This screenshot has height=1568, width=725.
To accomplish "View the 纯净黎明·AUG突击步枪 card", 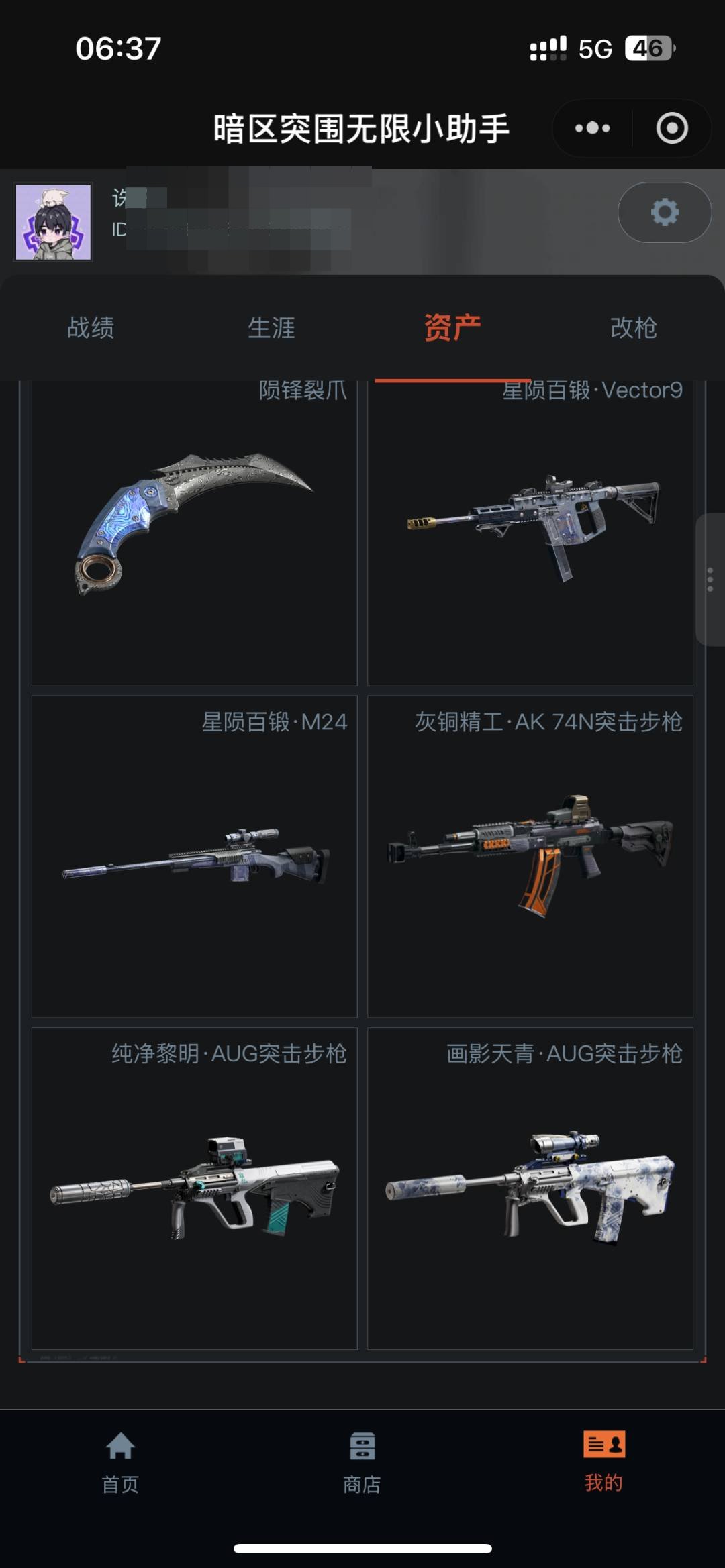I will pos(195,1188).
